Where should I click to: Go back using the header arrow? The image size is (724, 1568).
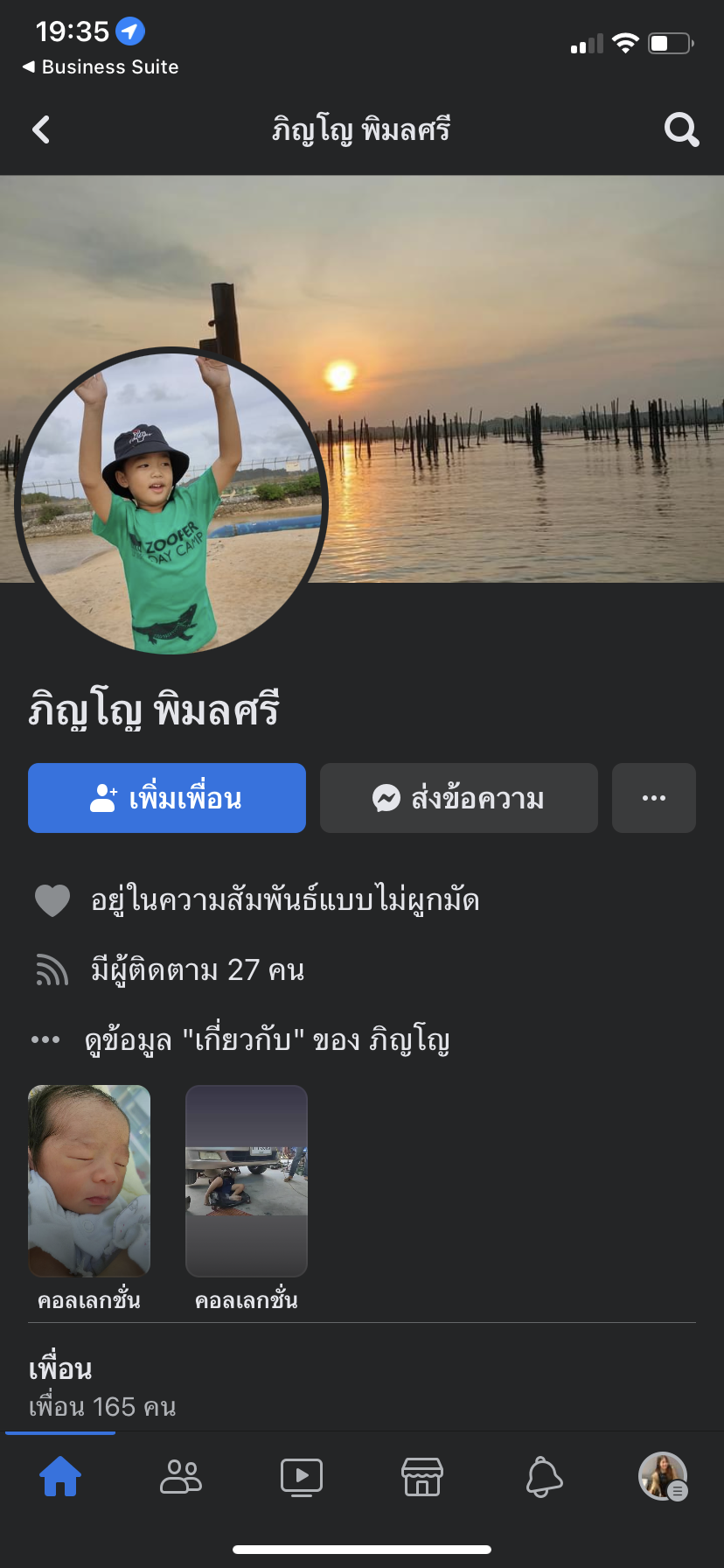(41, 130)
